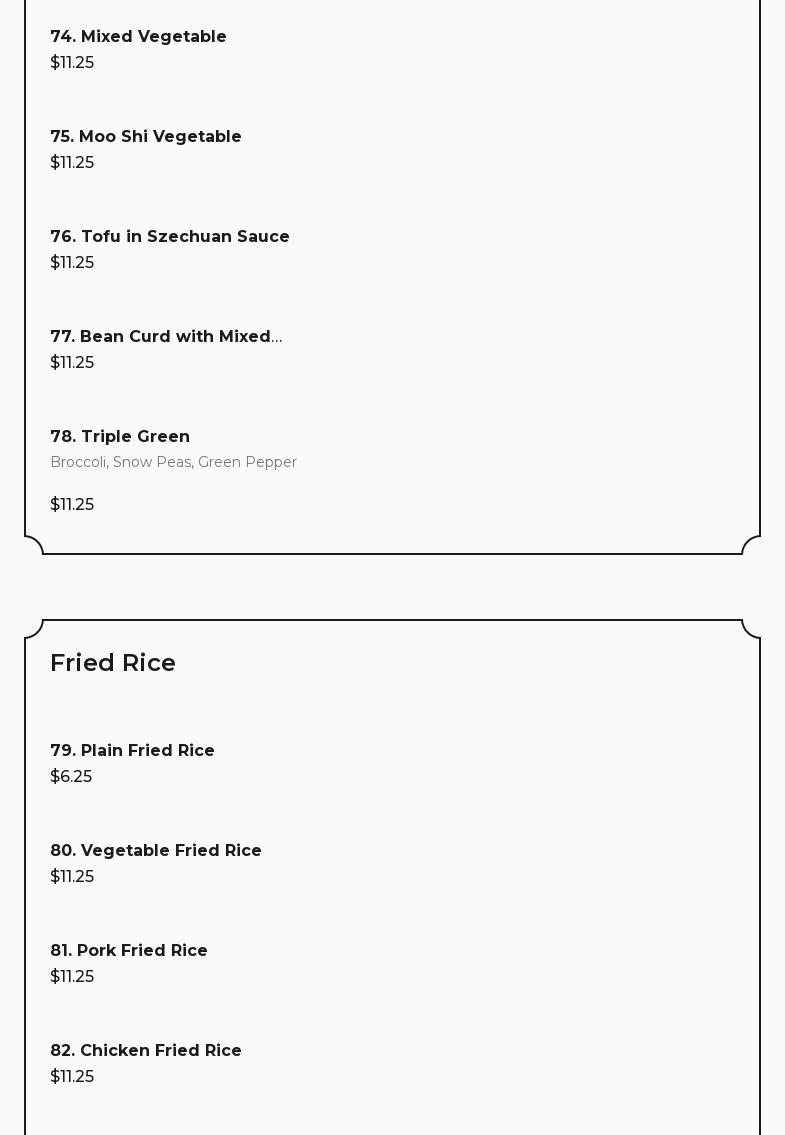This screenshot has width=785, height=1135.
Task: Open 82. Chicken Fried Rice
Action: click(x=146, y=1051)
